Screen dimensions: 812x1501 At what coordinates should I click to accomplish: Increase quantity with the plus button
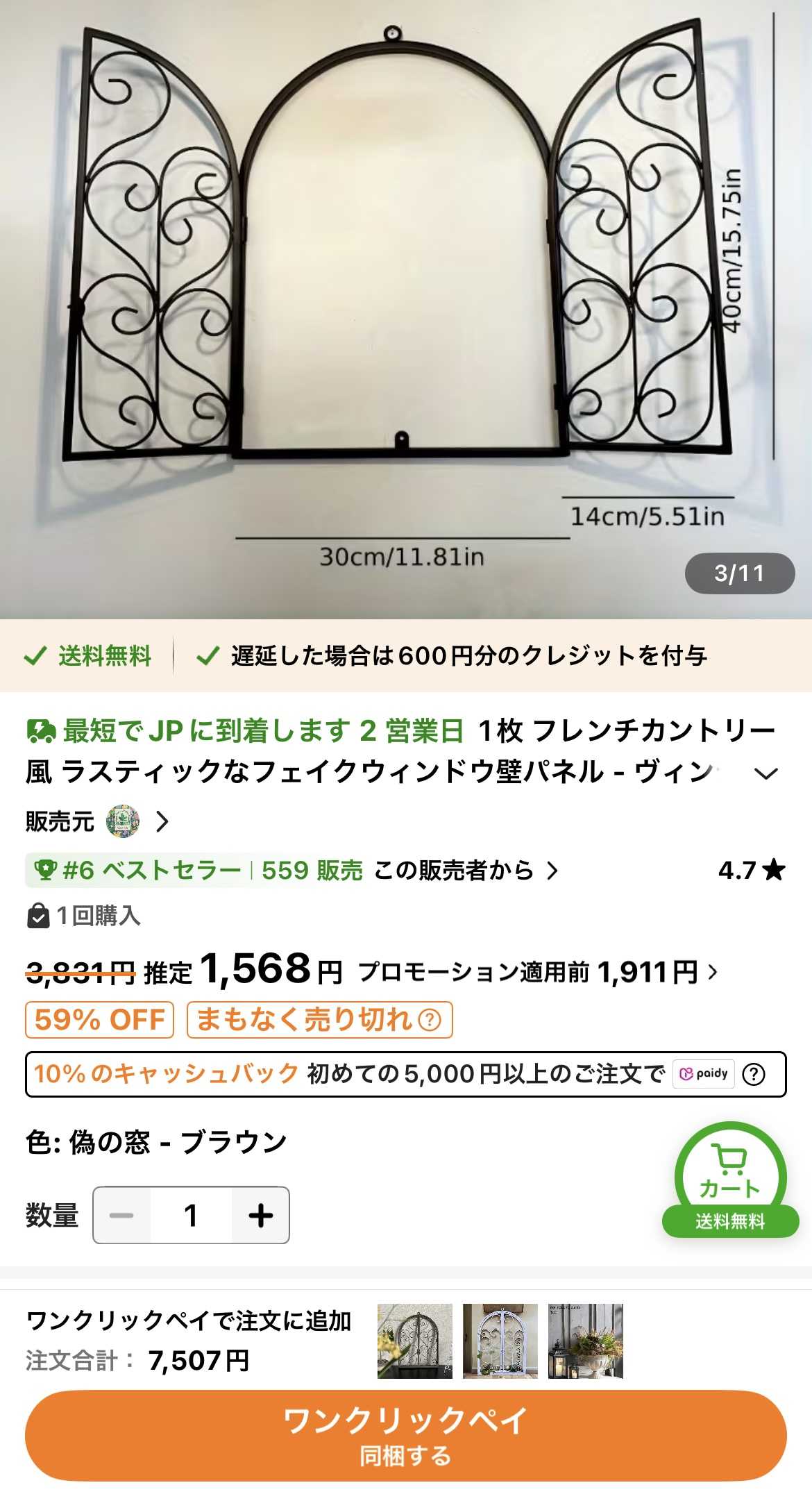pos(260,1215)
